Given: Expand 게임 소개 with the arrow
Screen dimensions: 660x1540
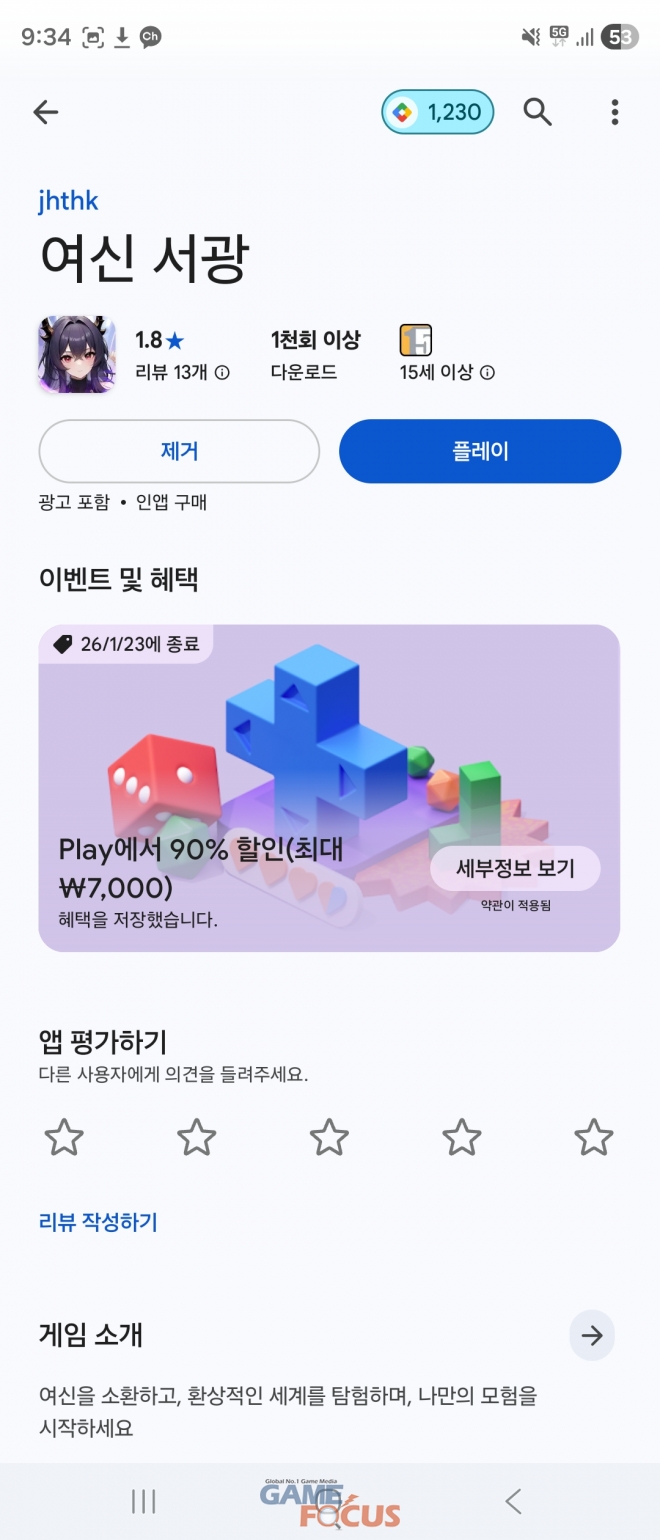Looking at the screenshot, I should [592, 1335].
